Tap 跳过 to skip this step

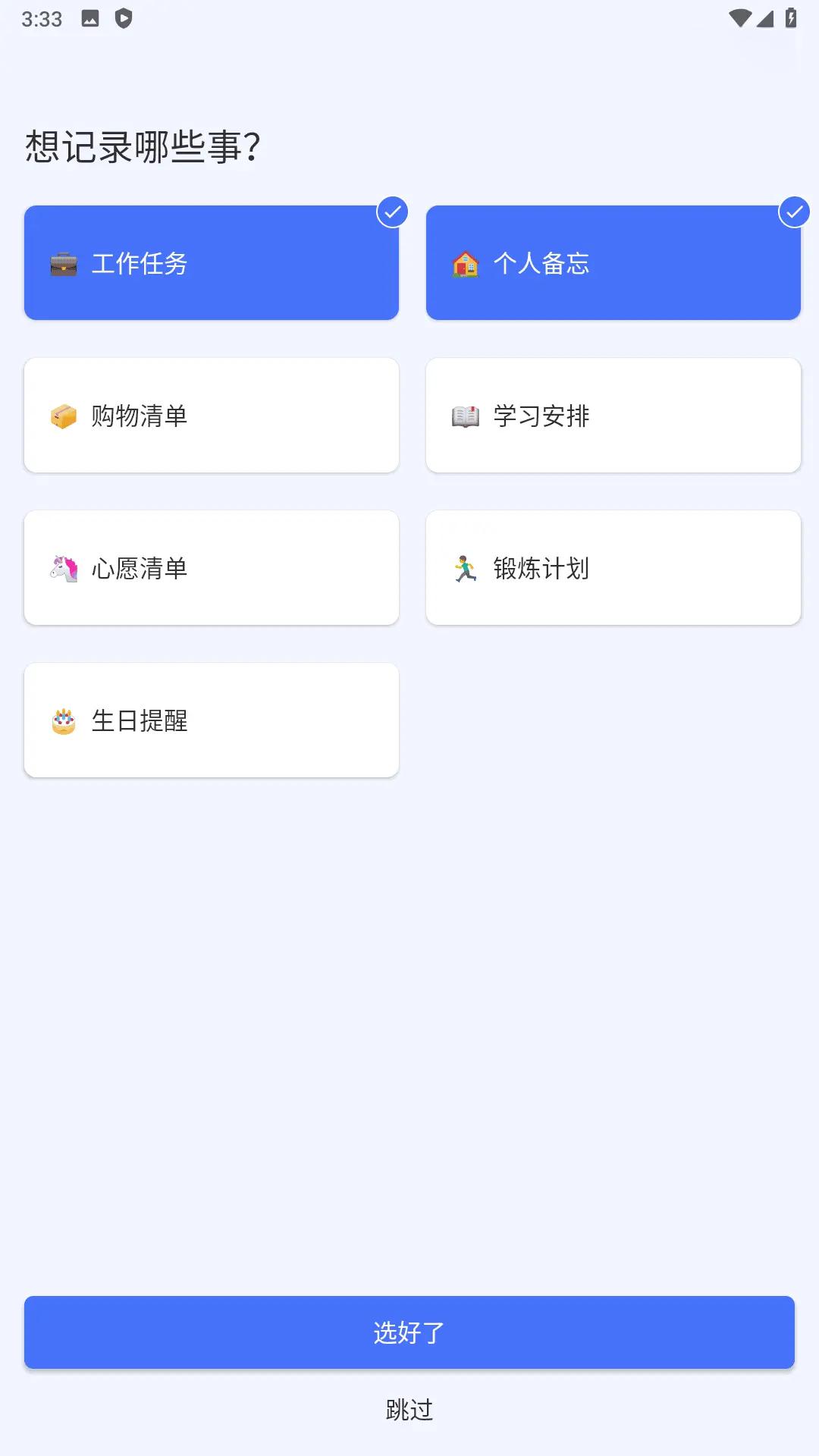[409, 1410]
